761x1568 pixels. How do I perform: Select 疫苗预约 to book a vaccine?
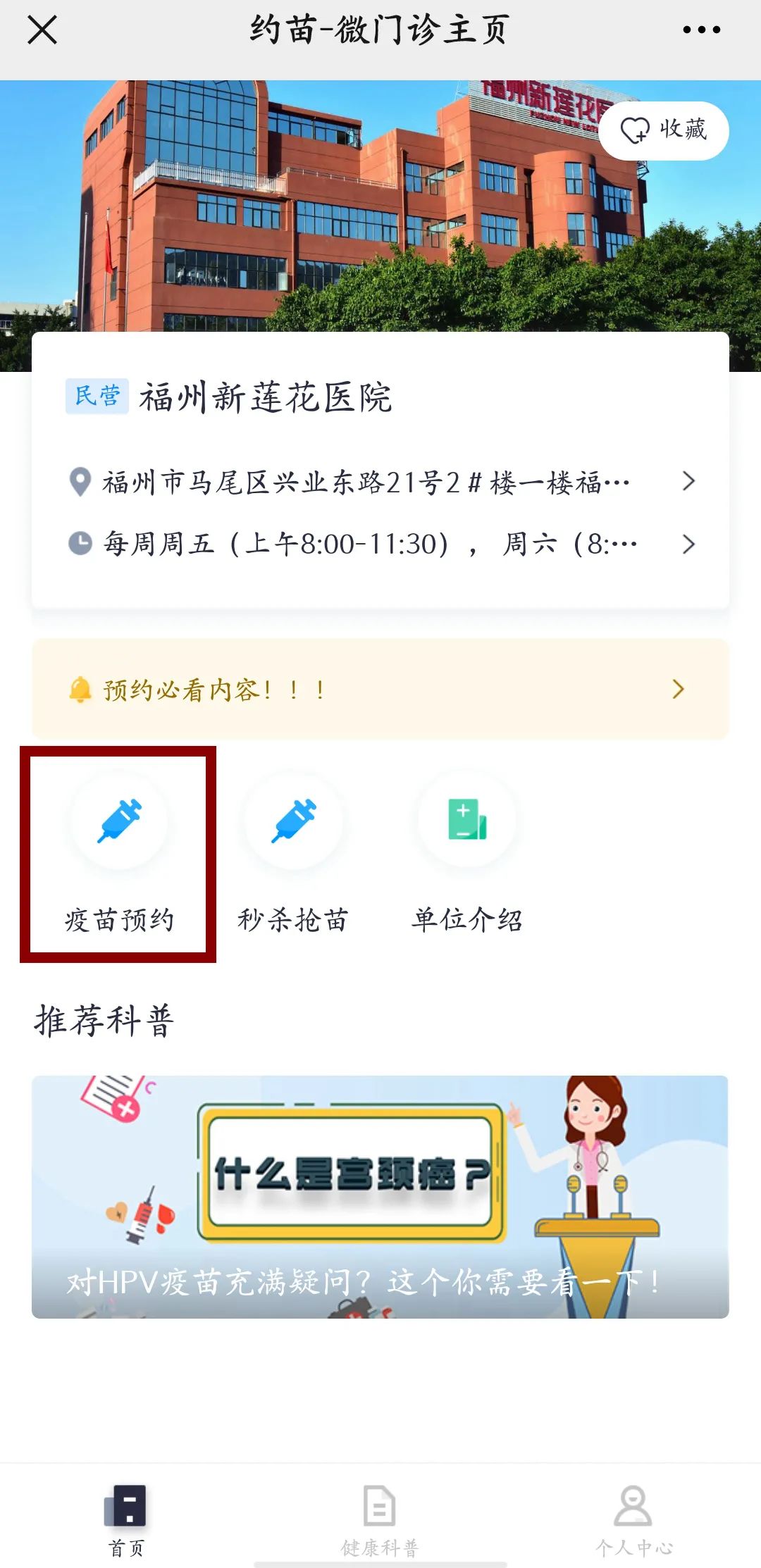[x=119, y=854]
